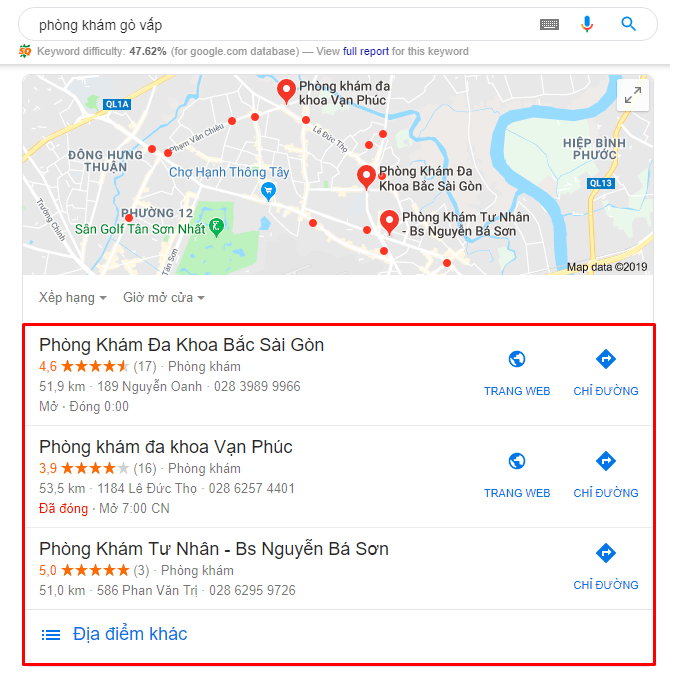The image size is (683, 673).
Task: Visit the website of Vạn Phúc clinic
Action: tap(516, 474)
